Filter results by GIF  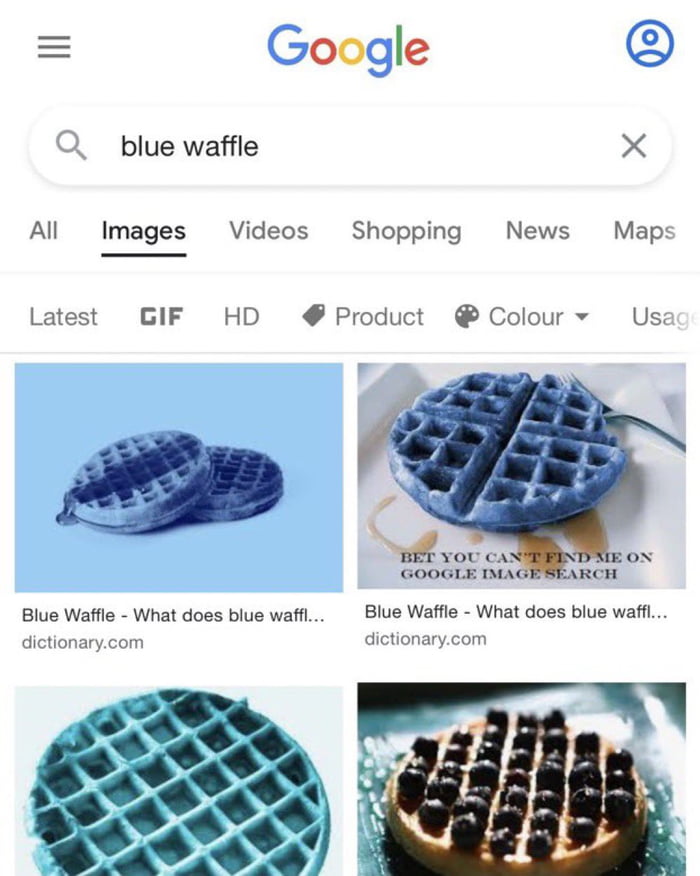161,317
